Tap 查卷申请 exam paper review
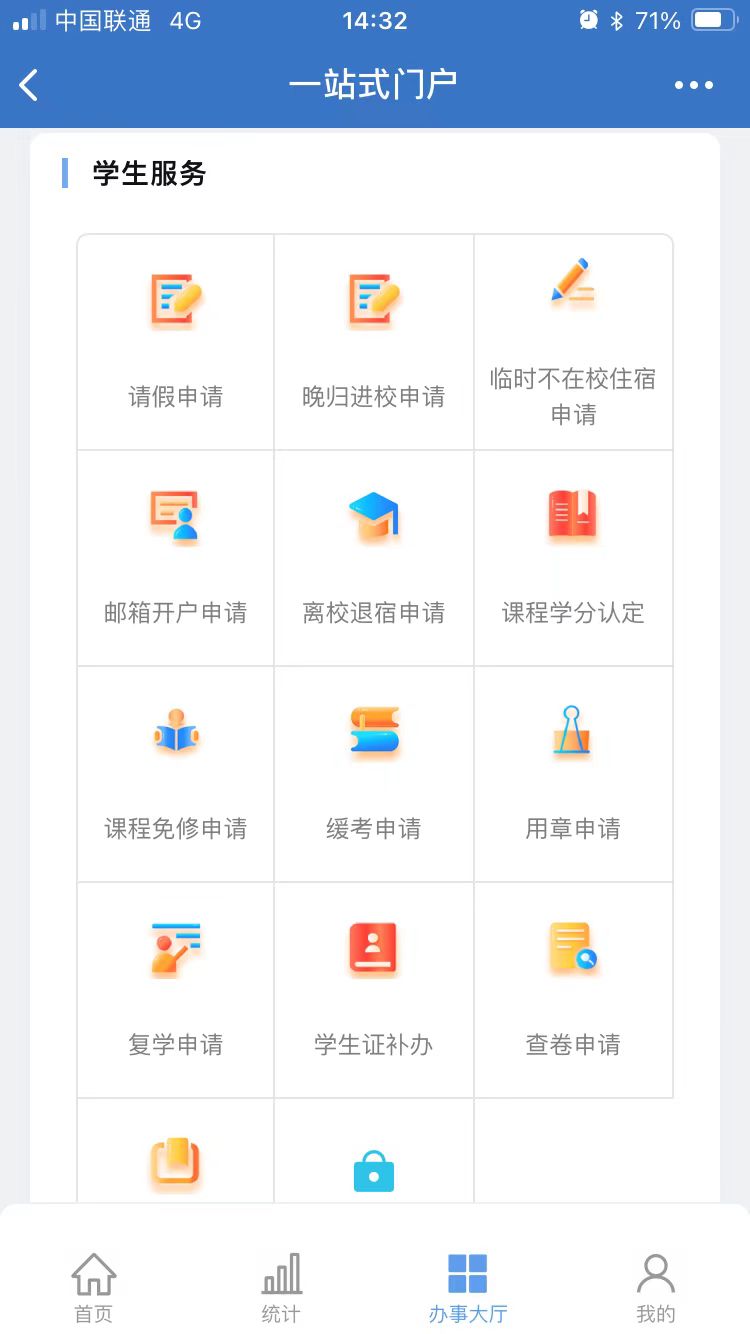 [x=573, y=990]
